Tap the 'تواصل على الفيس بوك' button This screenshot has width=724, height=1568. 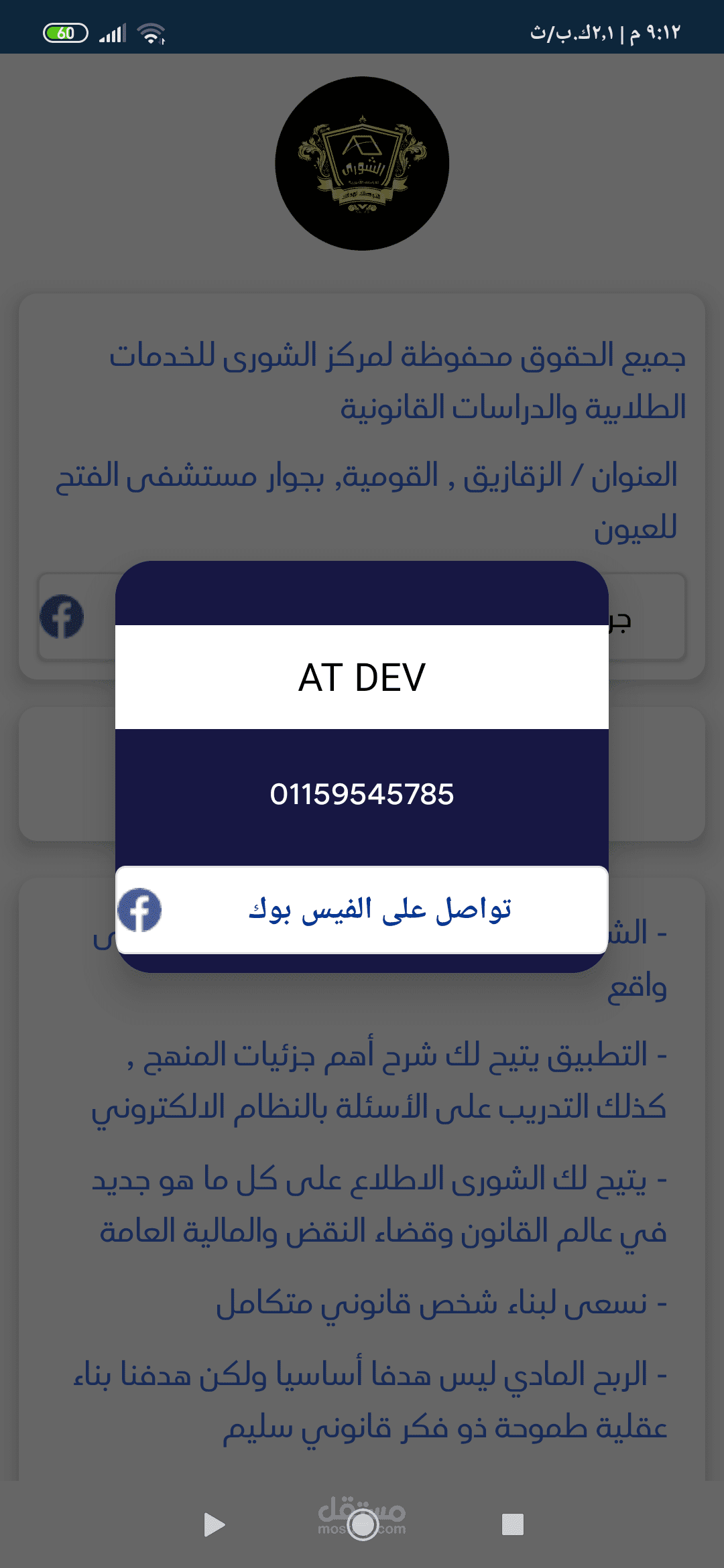click(x=362, y=909)
